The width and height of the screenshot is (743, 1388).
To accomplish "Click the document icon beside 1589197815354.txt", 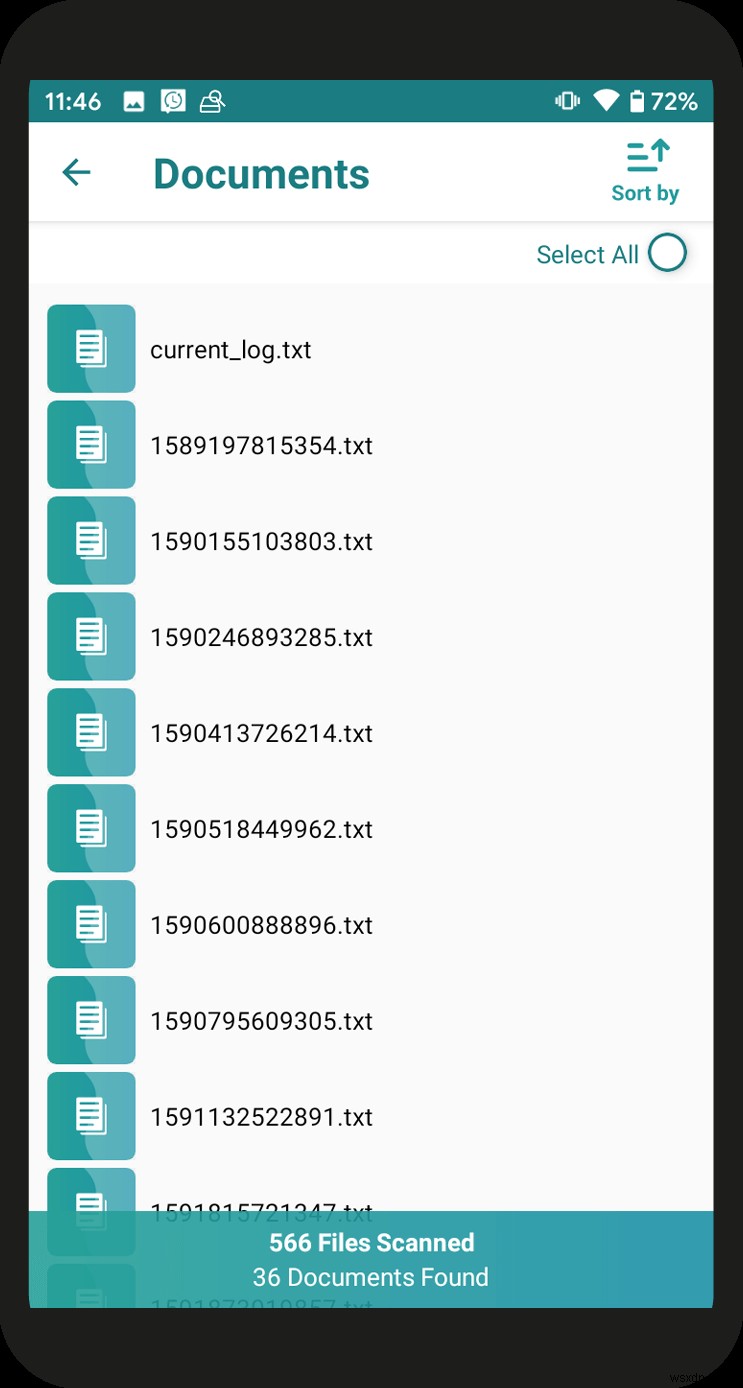I will tap(91, 444).
